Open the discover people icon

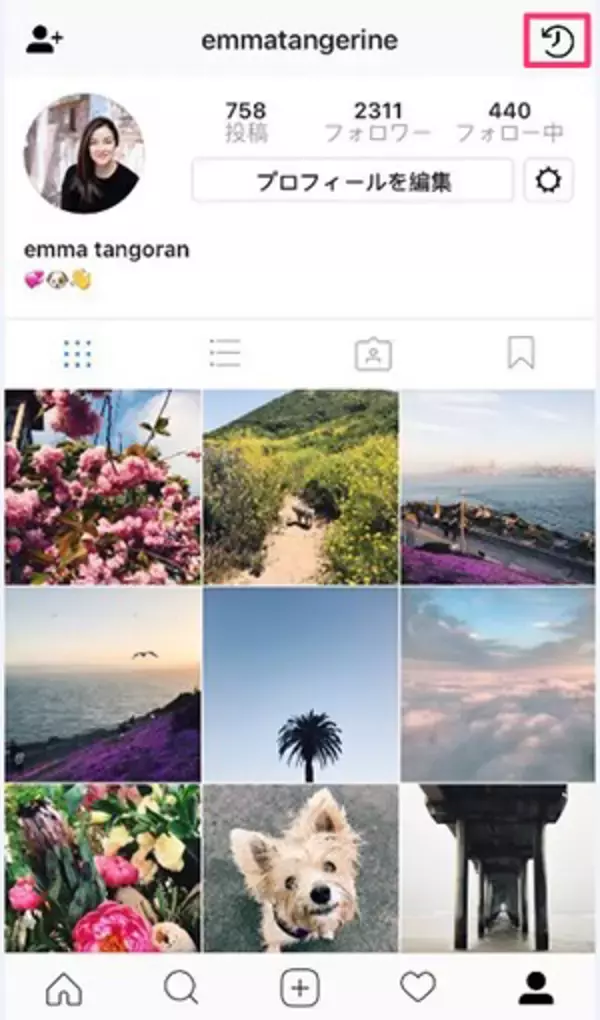(x=44, y=41)
